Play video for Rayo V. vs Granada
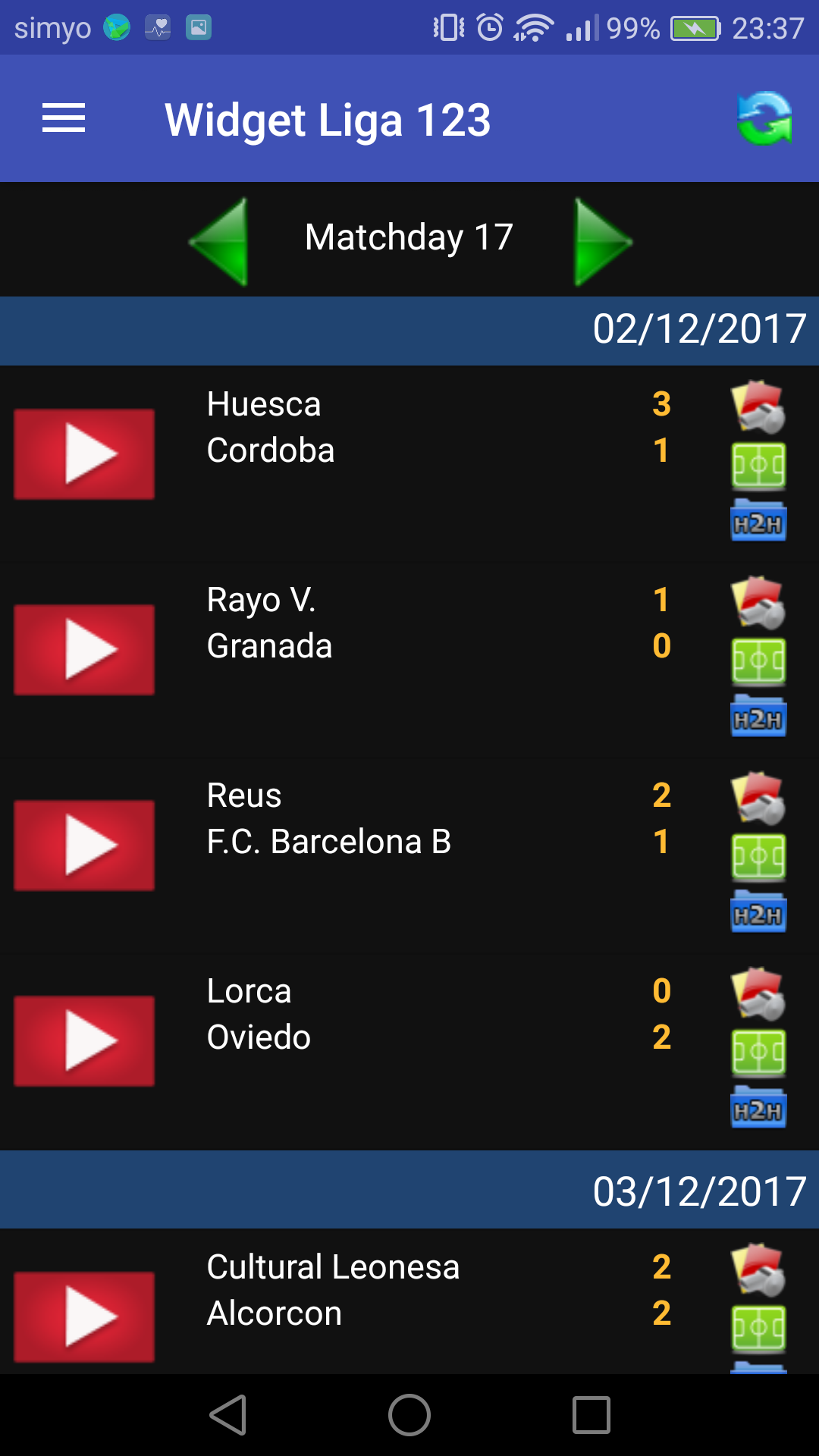Image resolution: width=819 pixels, height=1456 pixels. pyautogui.click(x=84, y=650)
